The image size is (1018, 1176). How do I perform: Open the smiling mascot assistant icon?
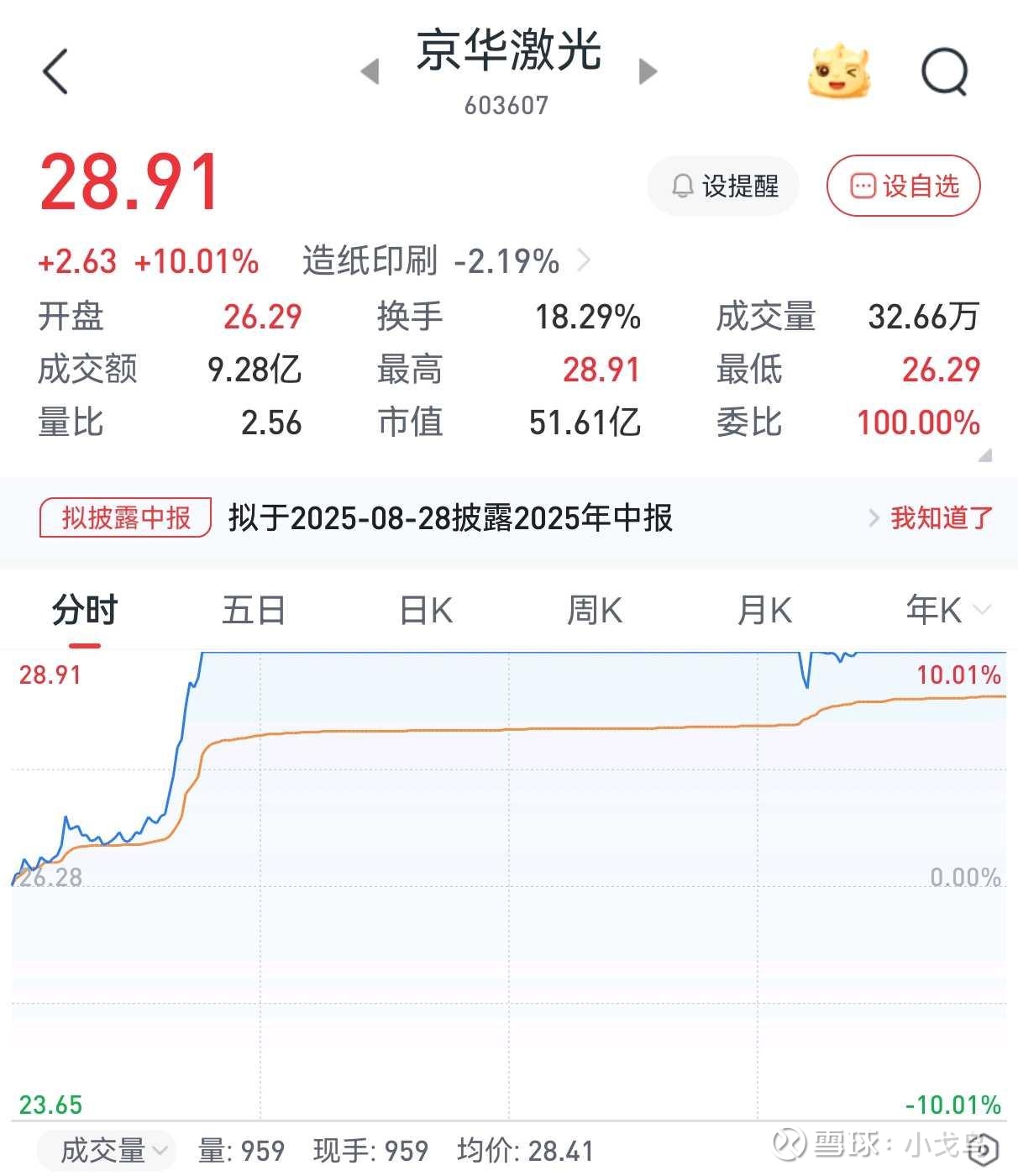pos(837,72)
